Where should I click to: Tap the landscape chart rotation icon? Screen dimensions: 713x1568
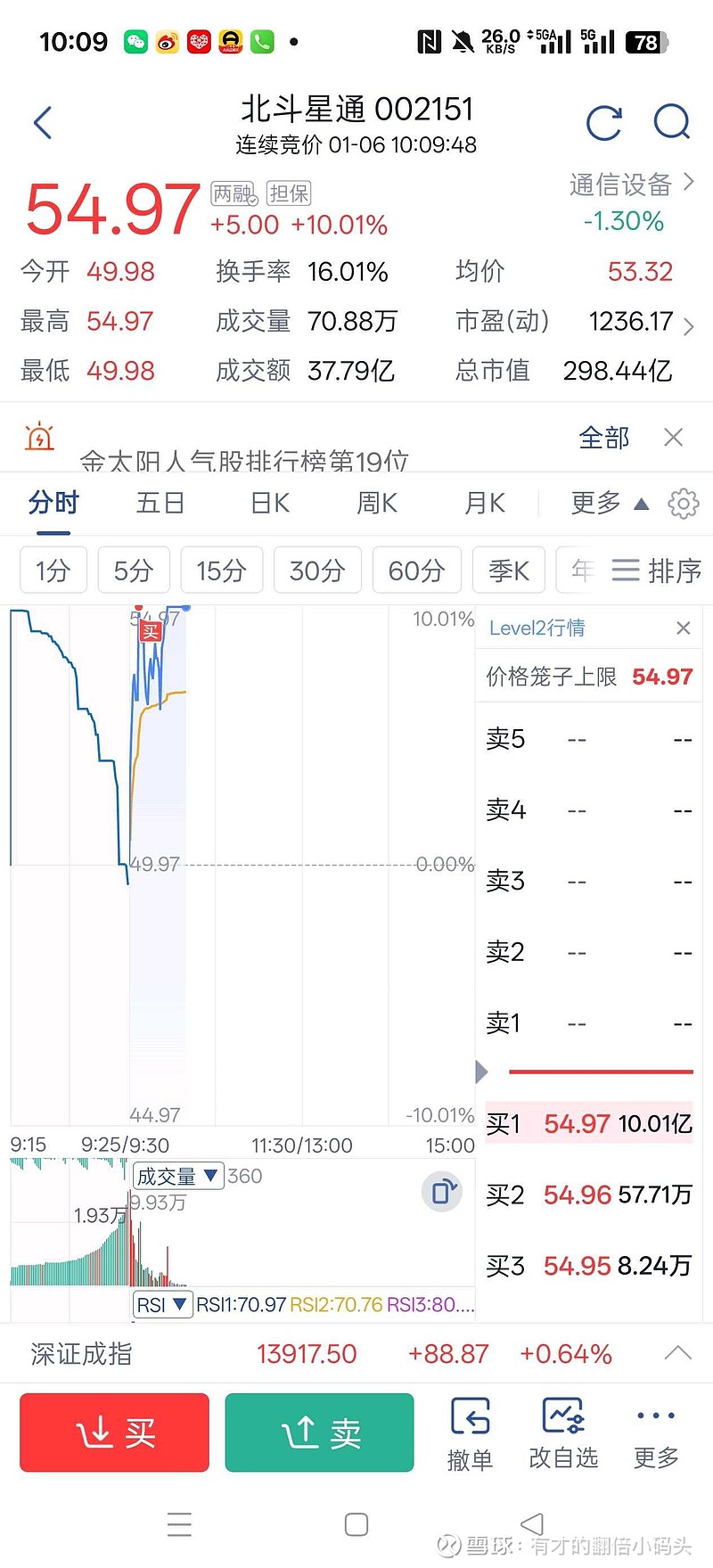coord(442,1191)
